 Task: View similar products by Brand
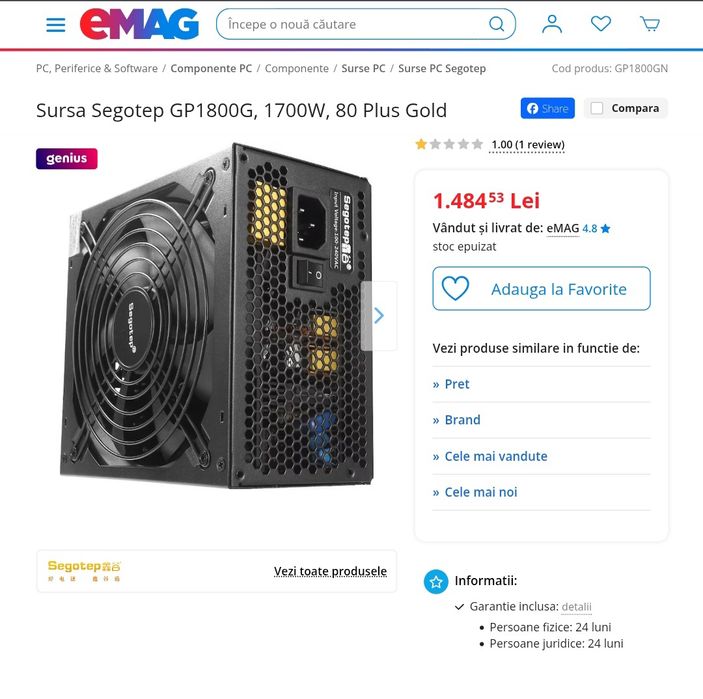462,420
